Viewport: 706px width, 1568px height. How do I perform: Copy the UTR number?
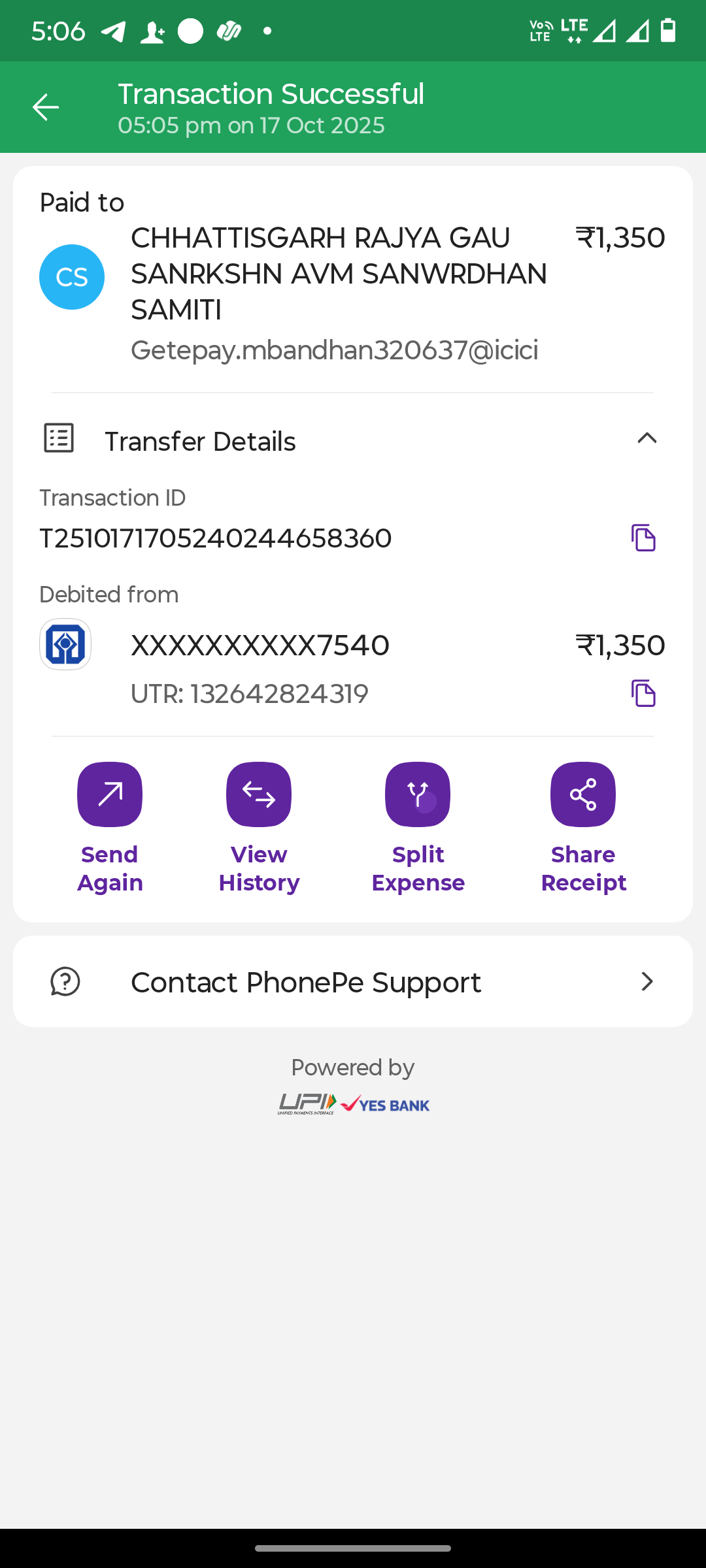point(643,693)
